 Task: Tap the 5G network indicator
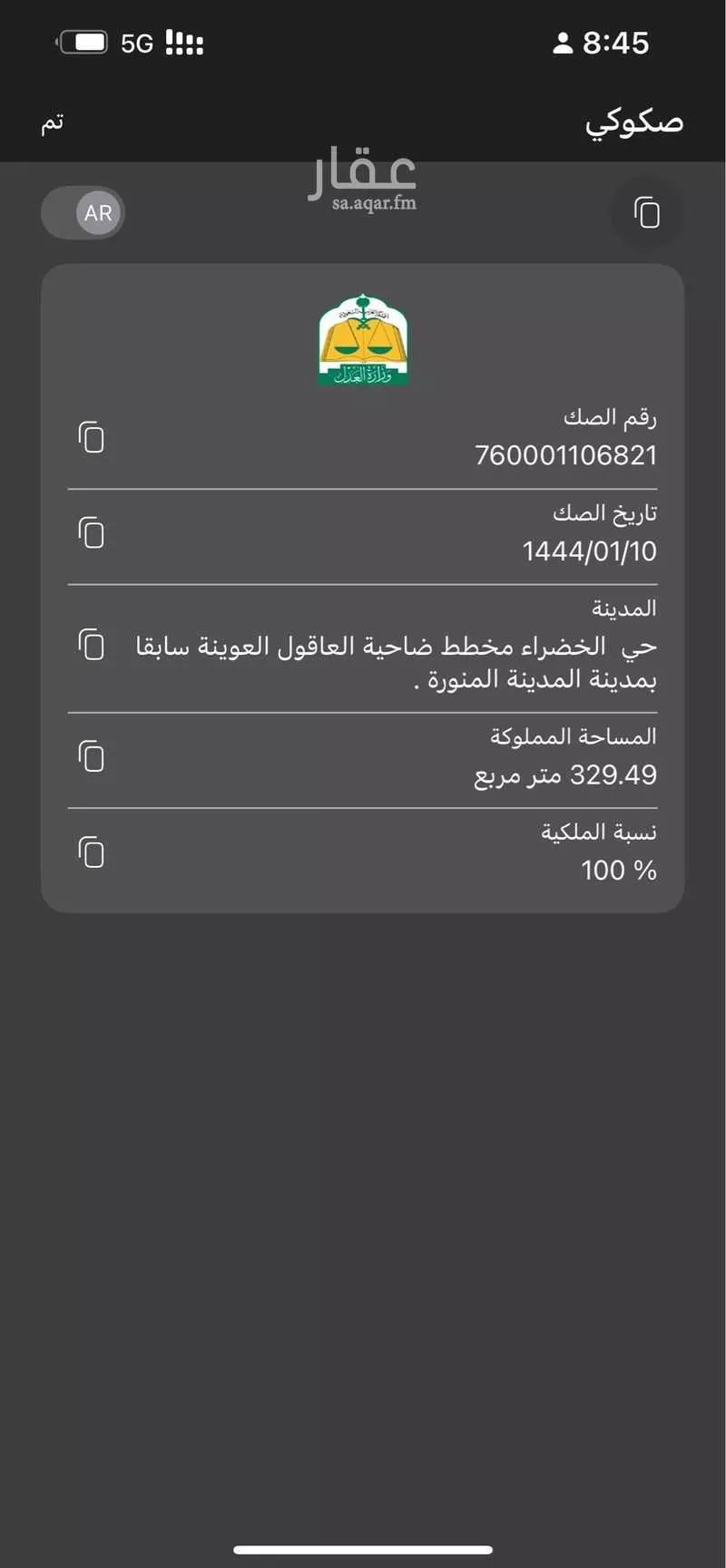[x=136, y=43]
